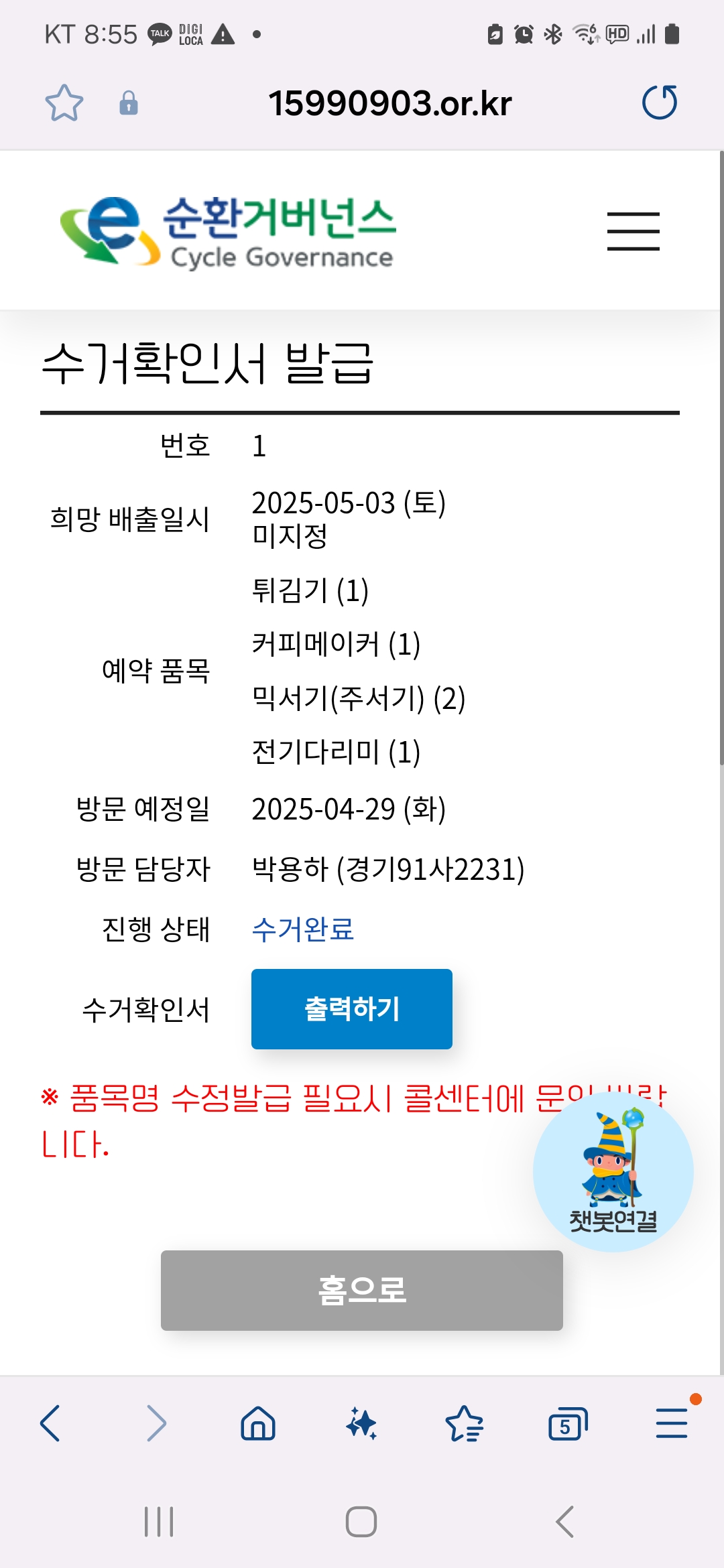Go back with the 홈으로 button

[x=361, y=1290]
